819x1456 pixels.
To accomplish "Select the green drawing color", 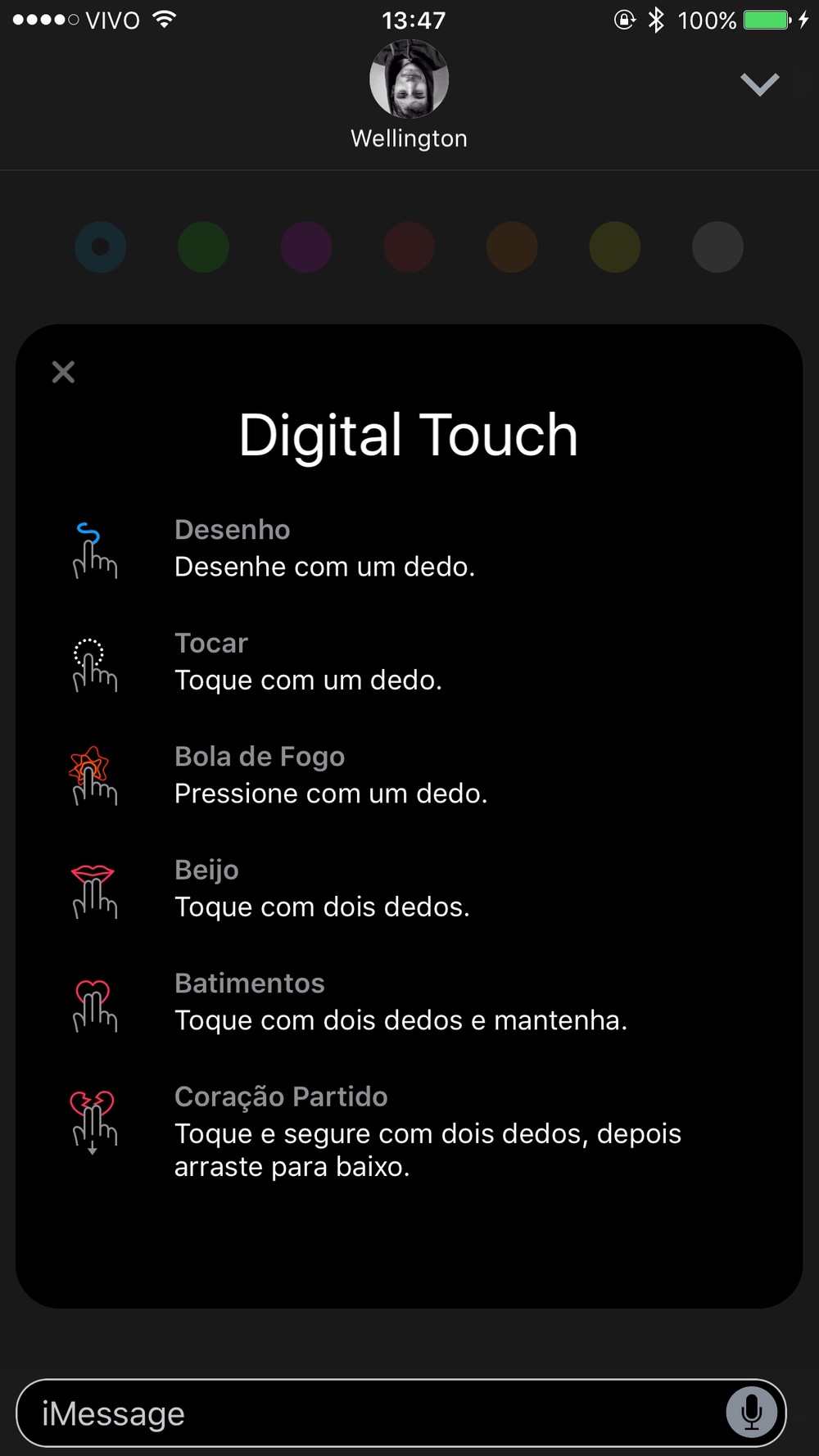I will pos(203,246).
